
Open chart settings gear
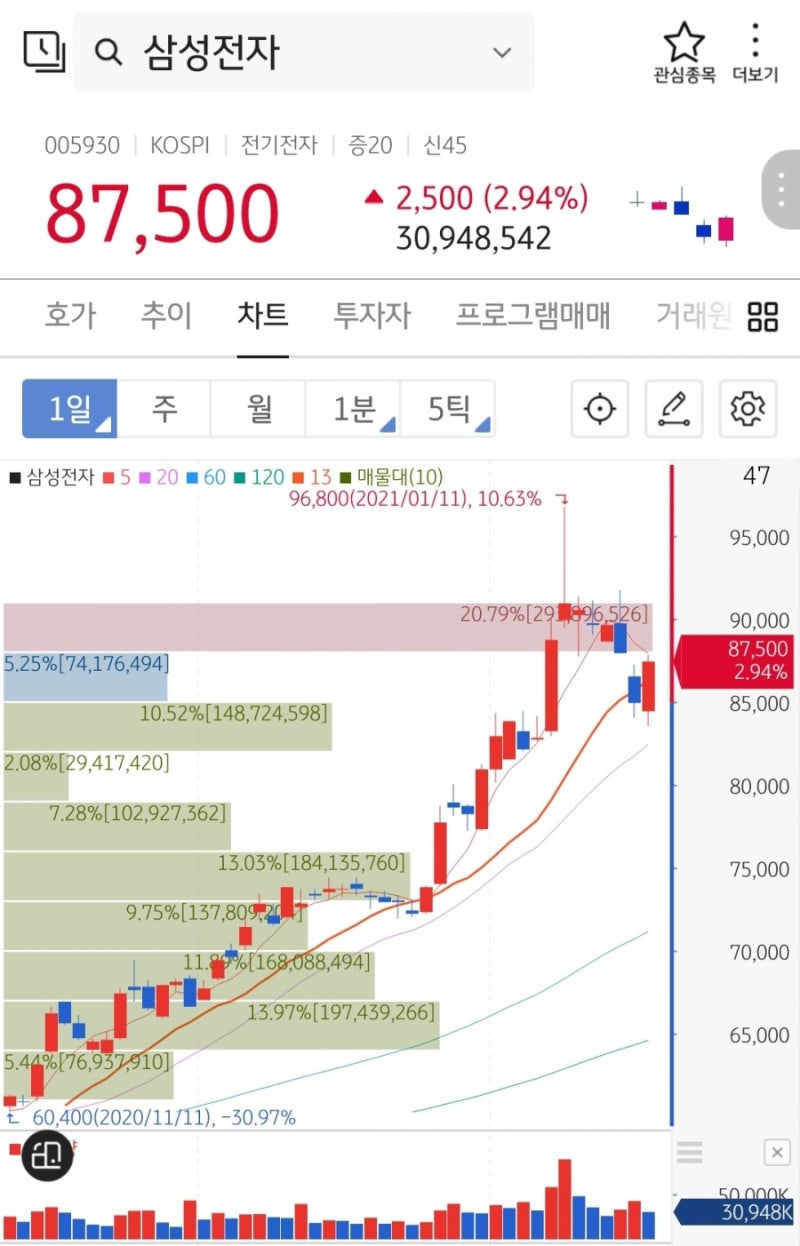click(x=748, y=409)
